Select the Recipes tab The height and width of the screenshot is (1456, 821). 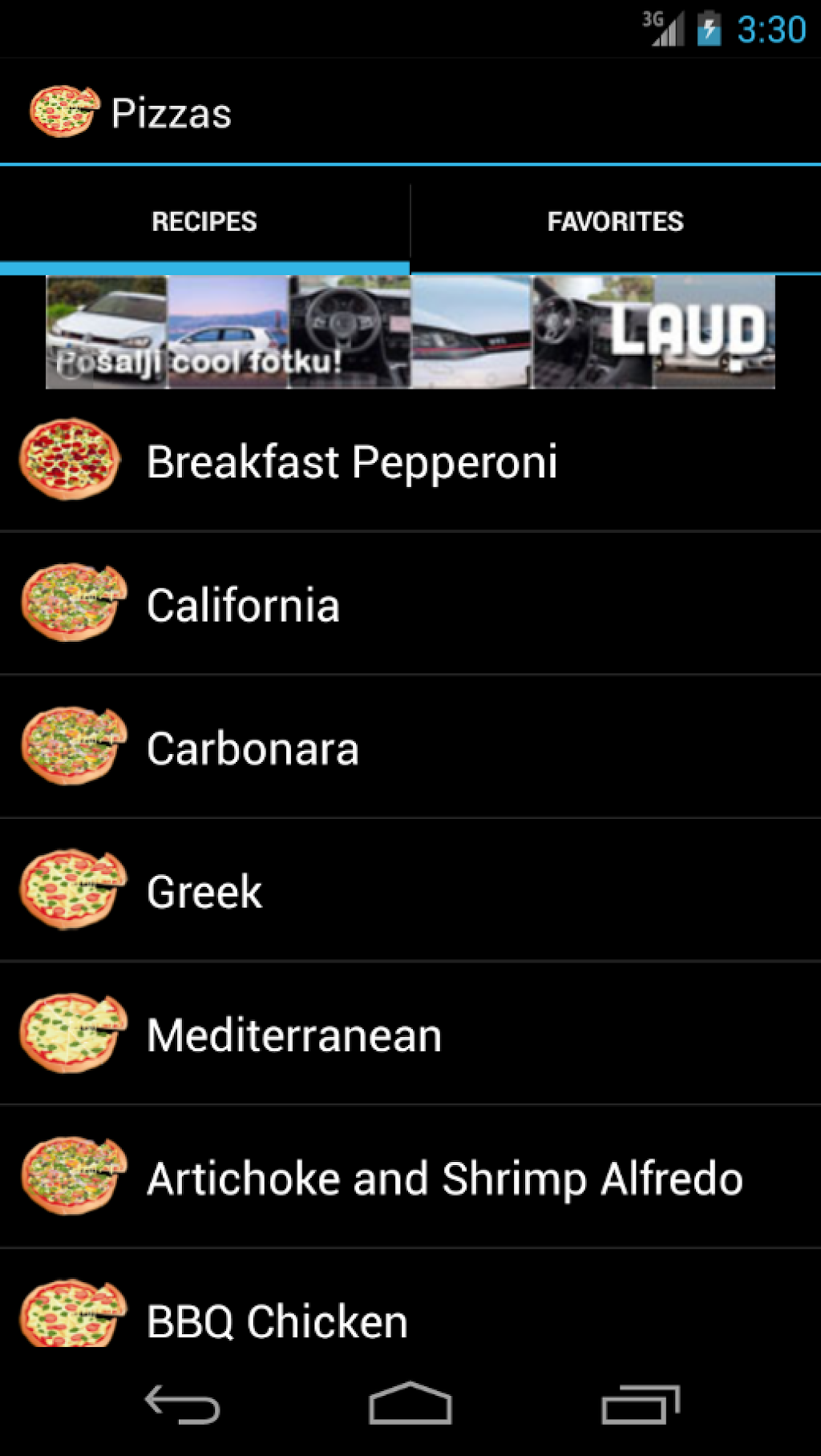point(204,222)
